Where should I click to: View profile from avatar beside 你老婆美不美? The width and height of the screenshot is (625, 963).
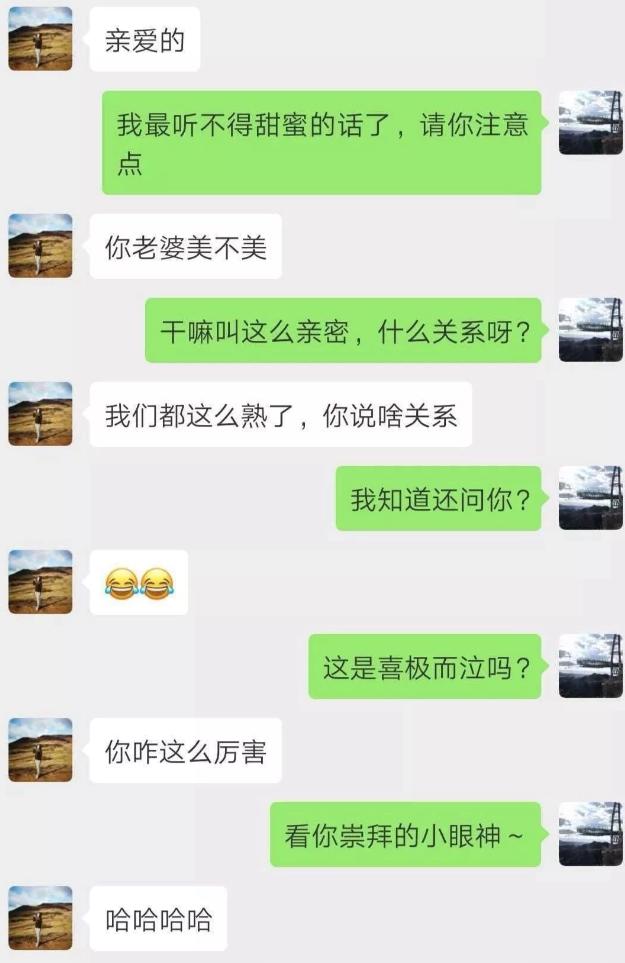click(x=40, y=245)
